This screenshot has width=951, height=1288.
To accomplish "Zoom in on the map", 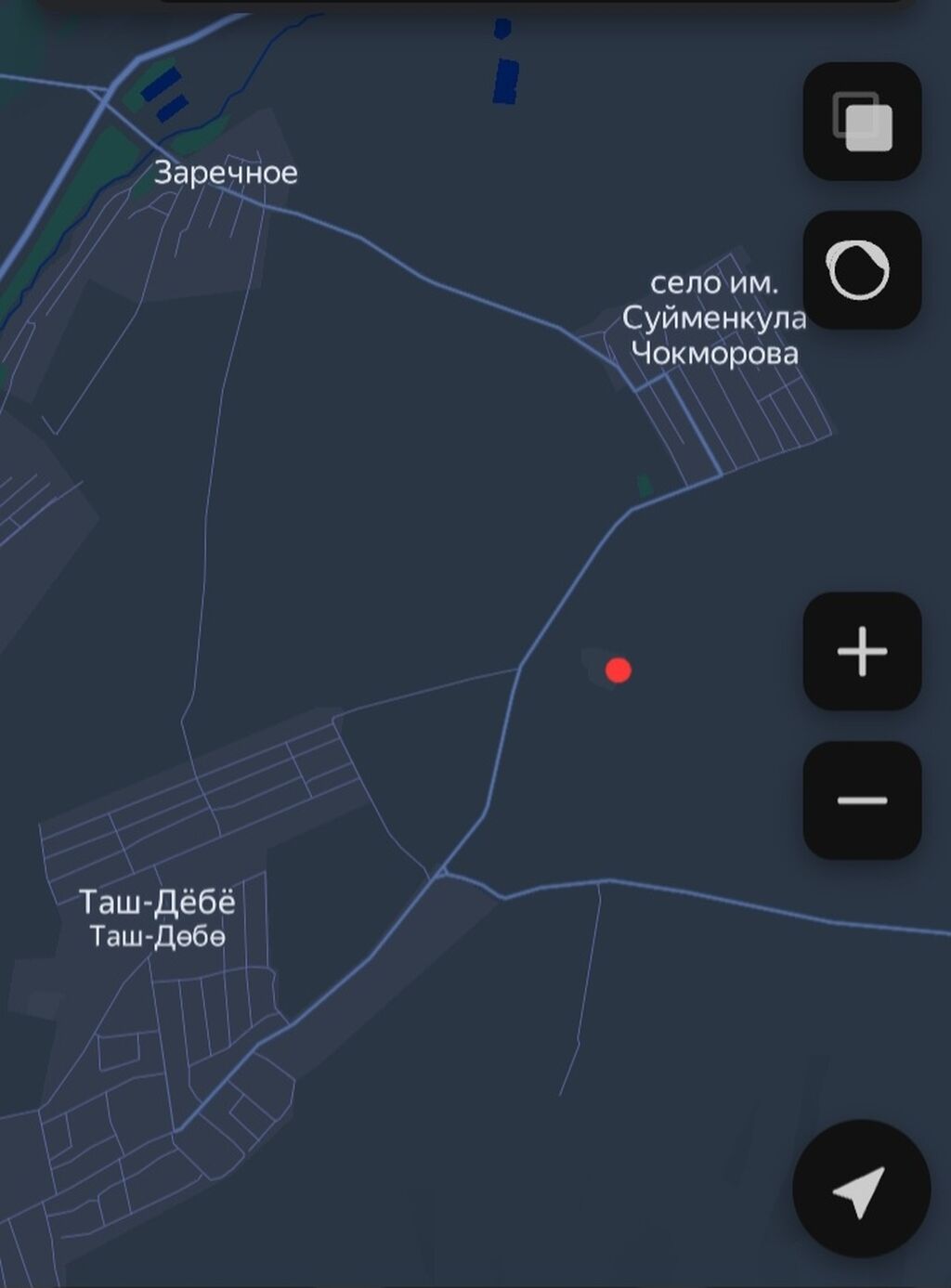I will click(862, 651).
